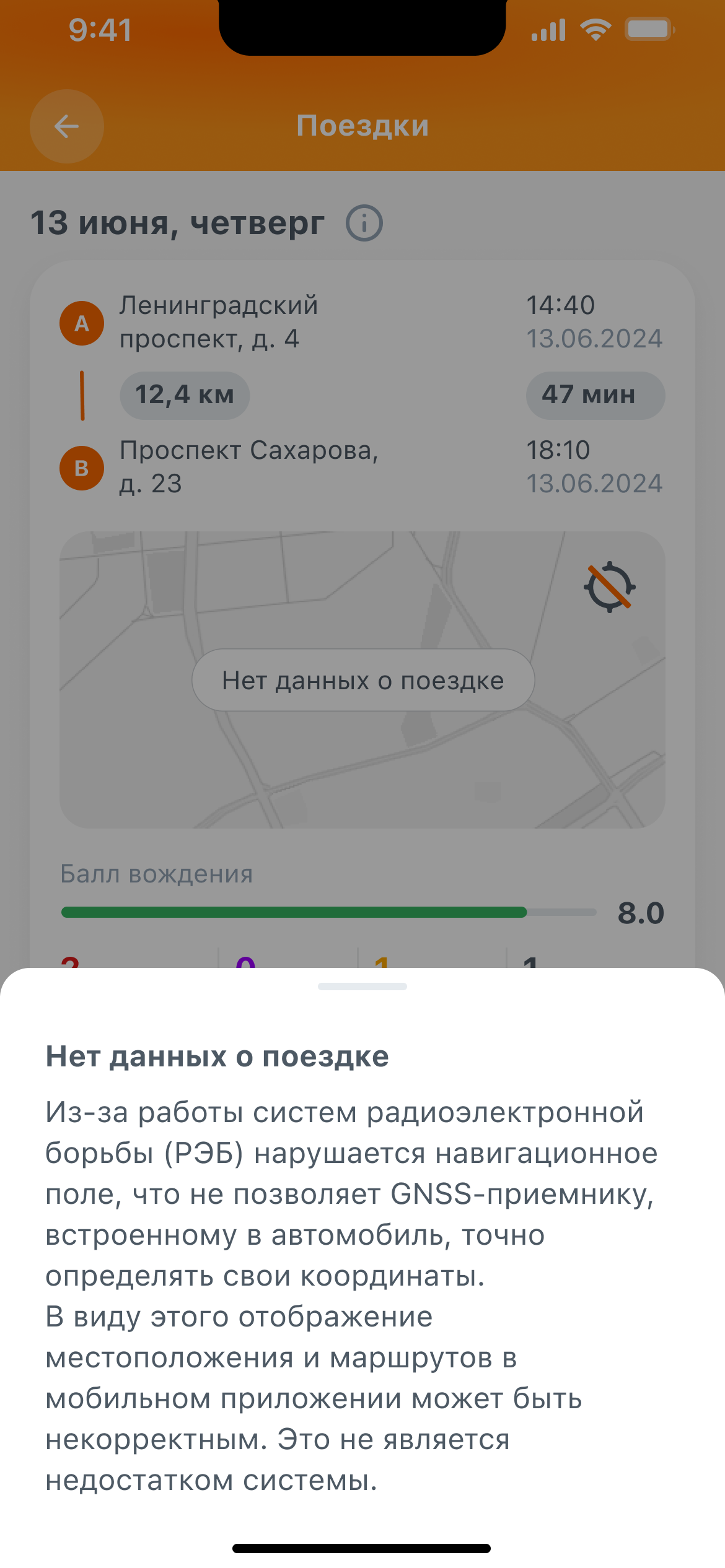Open info icon next to 13 июня, четверг
This screenshot has width=725, height=1568.
(x=364, y=223)
